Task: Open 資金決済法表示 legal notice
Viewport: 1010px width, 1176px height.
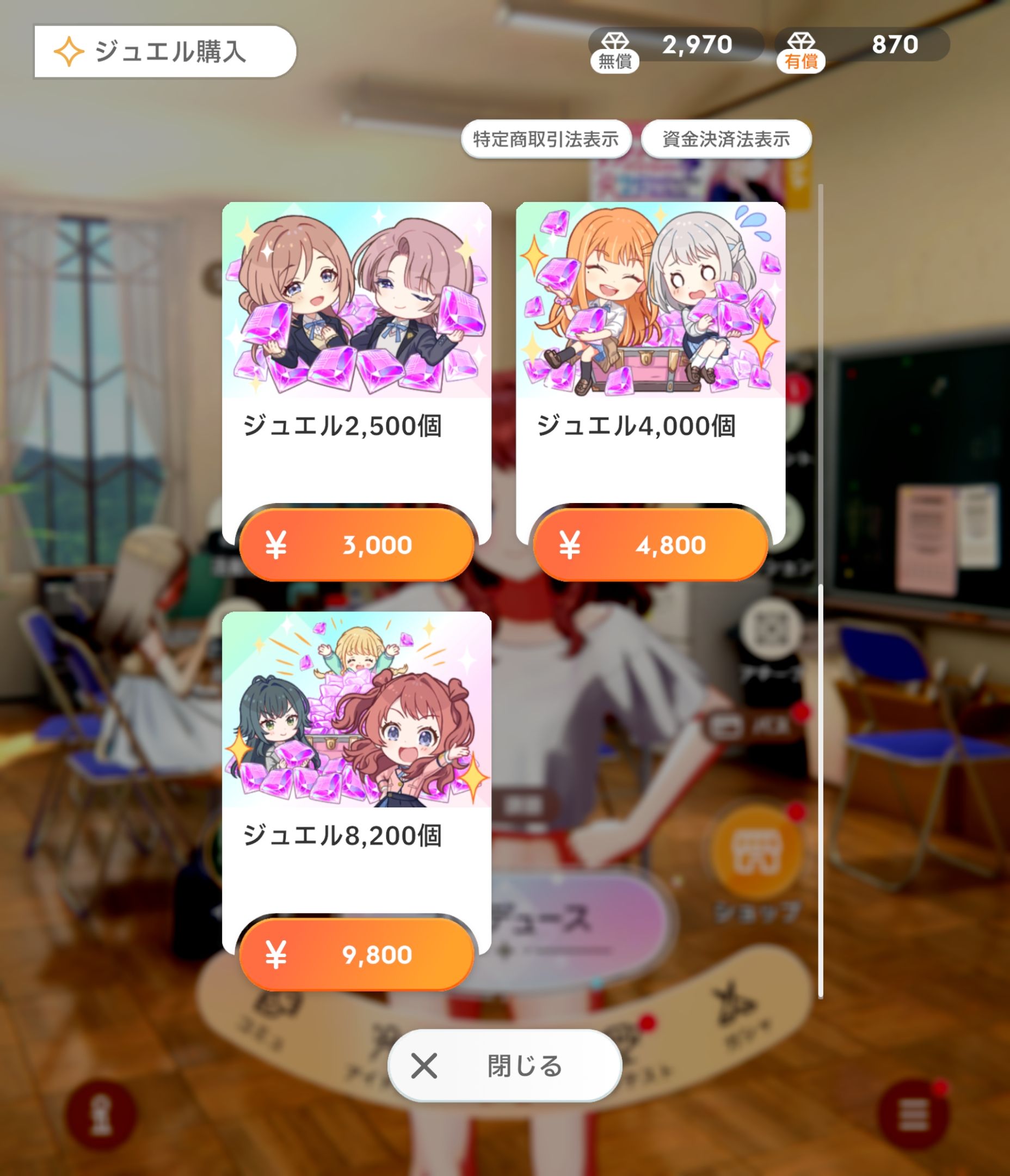Action: click(726, 139)
